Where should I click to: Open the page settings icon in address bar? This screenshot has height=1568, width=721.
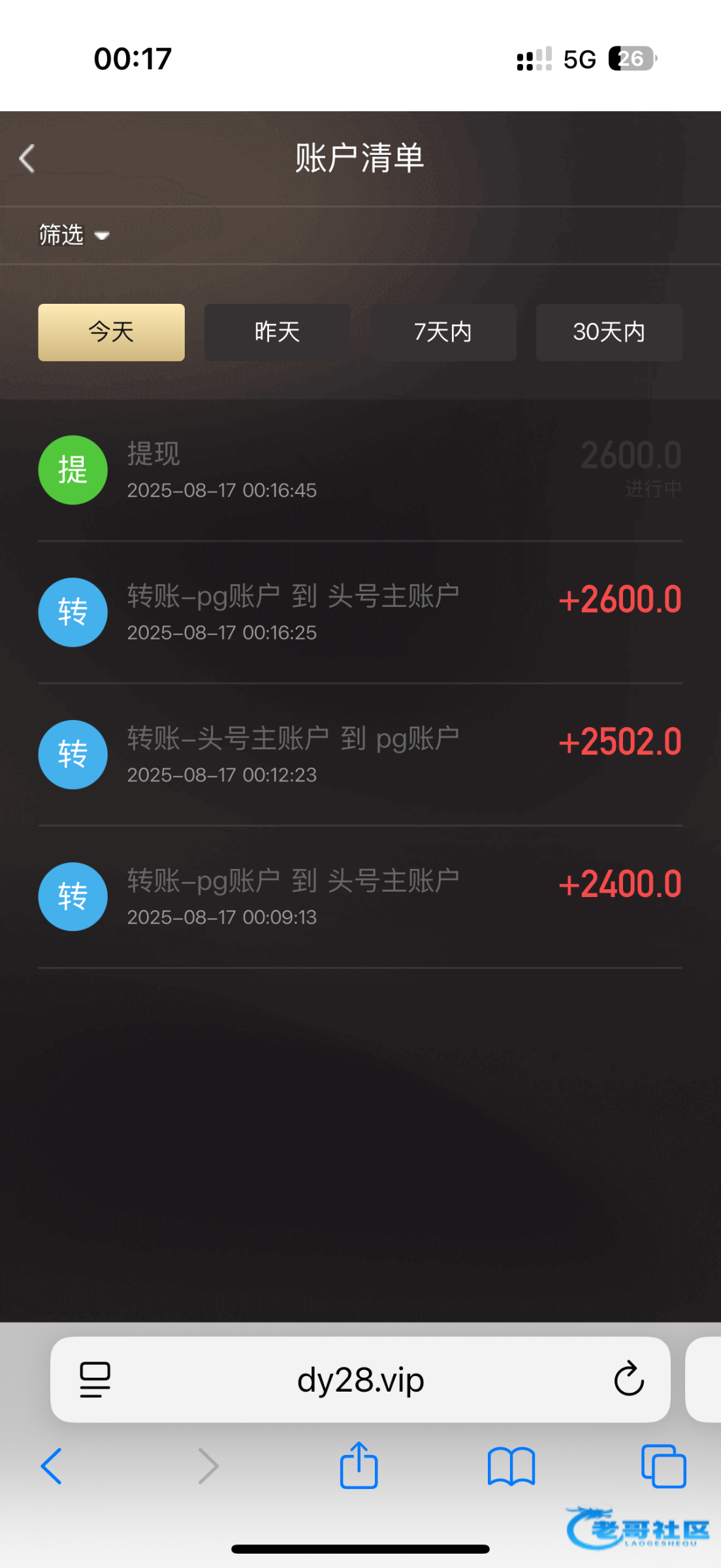click(x=95, y=1380)
